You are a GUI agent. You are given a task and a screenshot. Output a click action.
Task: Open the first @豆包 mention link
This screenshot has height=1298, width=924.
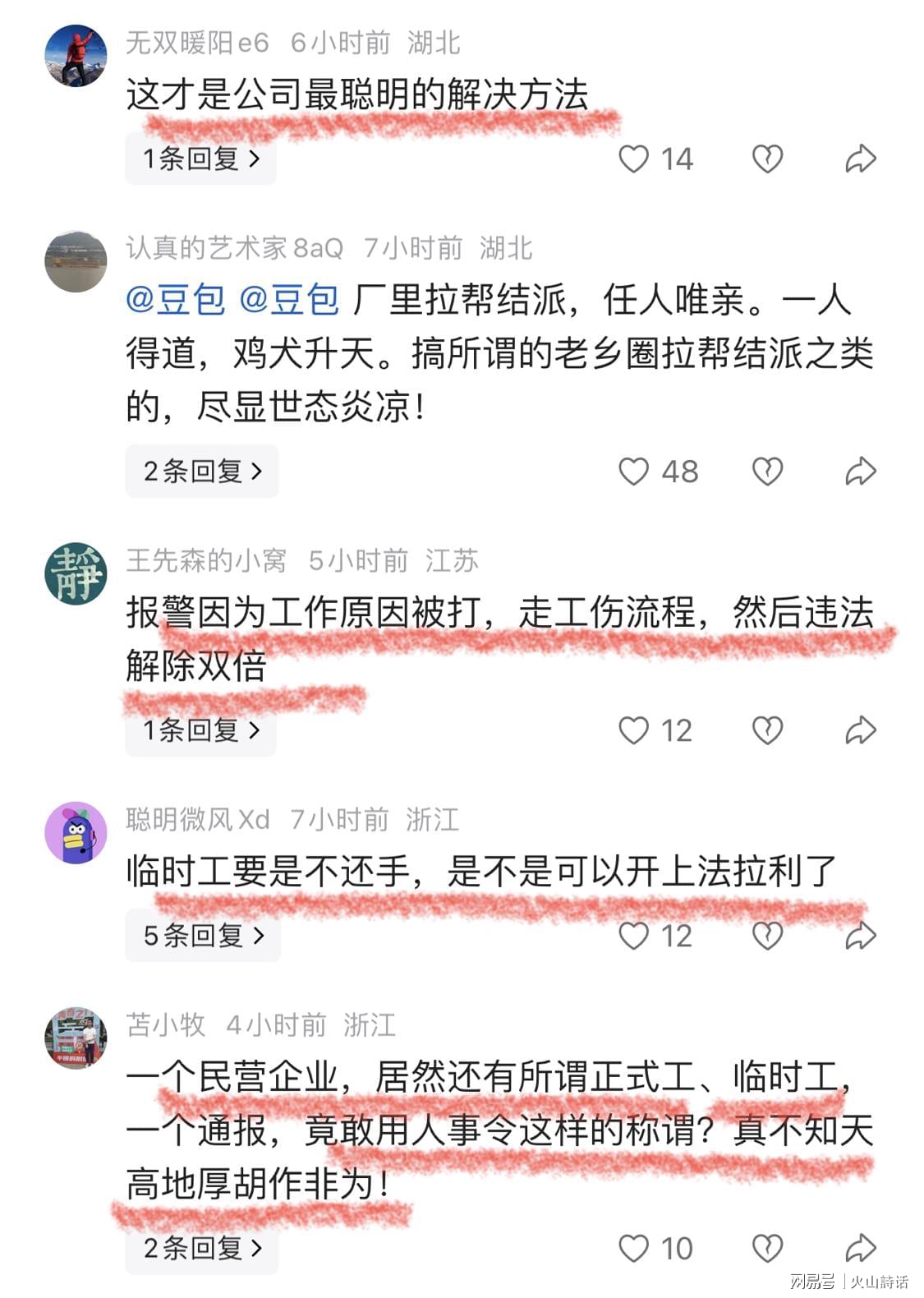click(176, 299)
